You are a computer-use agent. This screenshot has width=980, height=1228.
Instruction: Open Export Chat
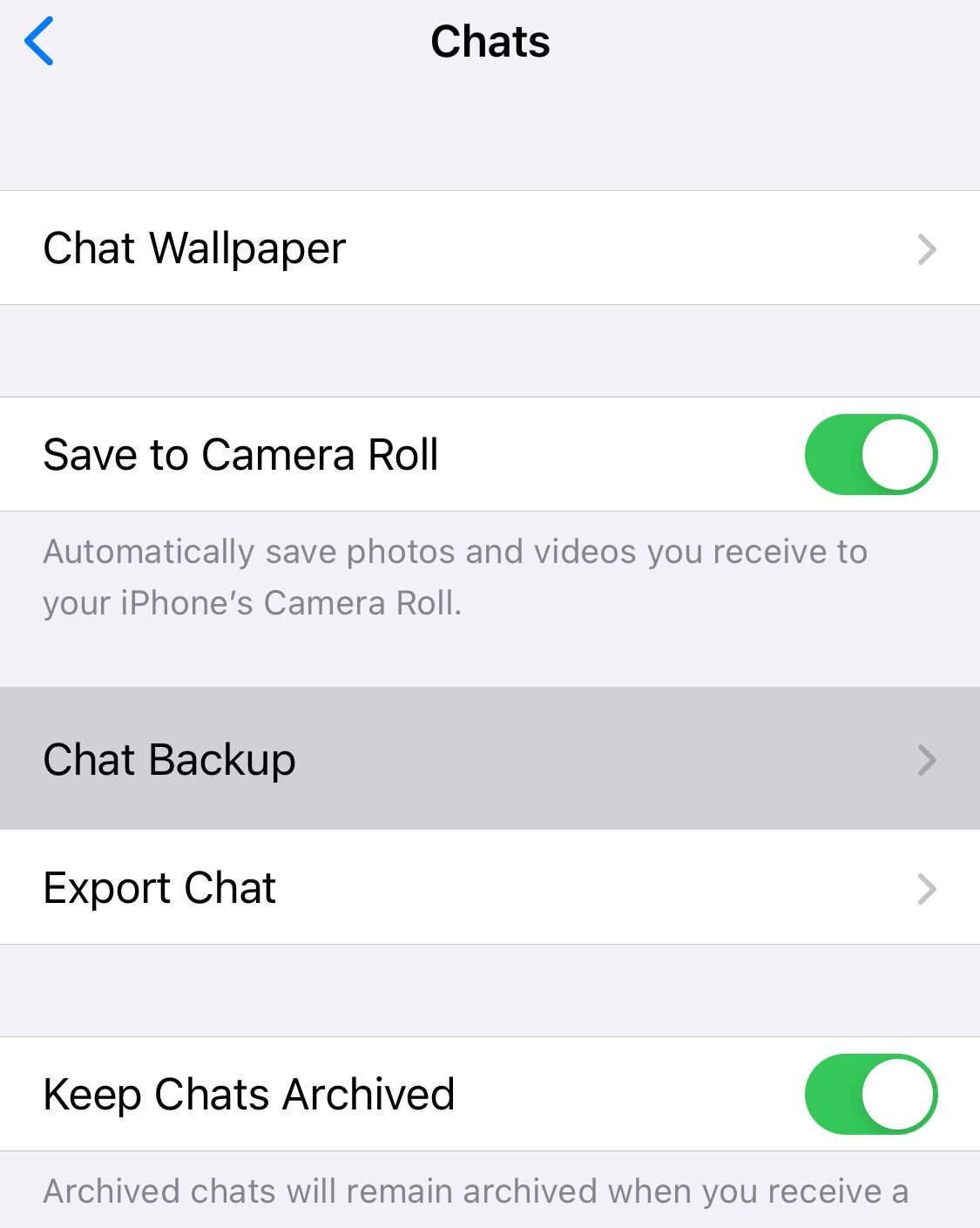[490, 888]
